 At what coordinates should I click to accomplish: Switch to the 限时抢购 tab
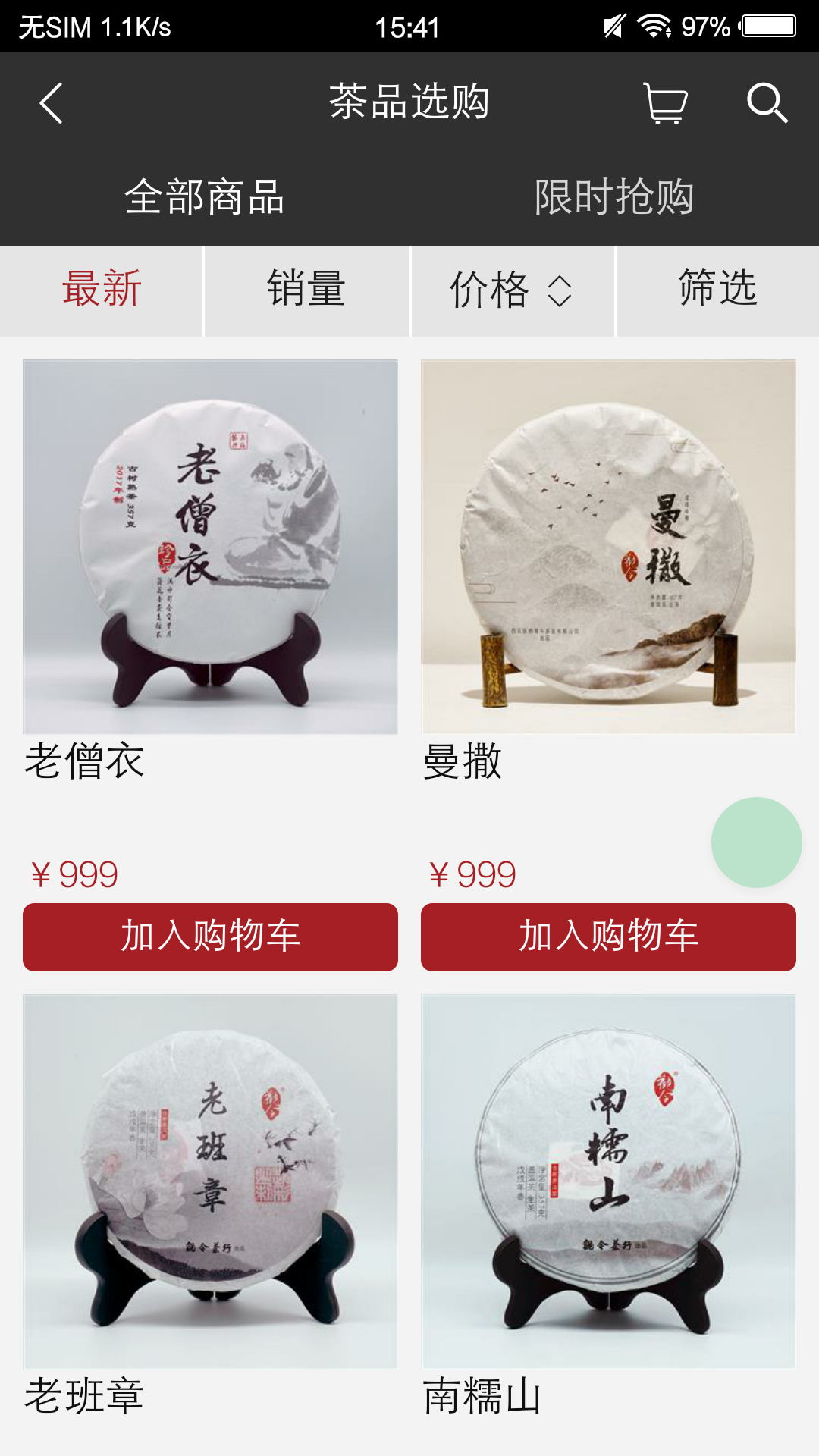[x=616, y=196]
